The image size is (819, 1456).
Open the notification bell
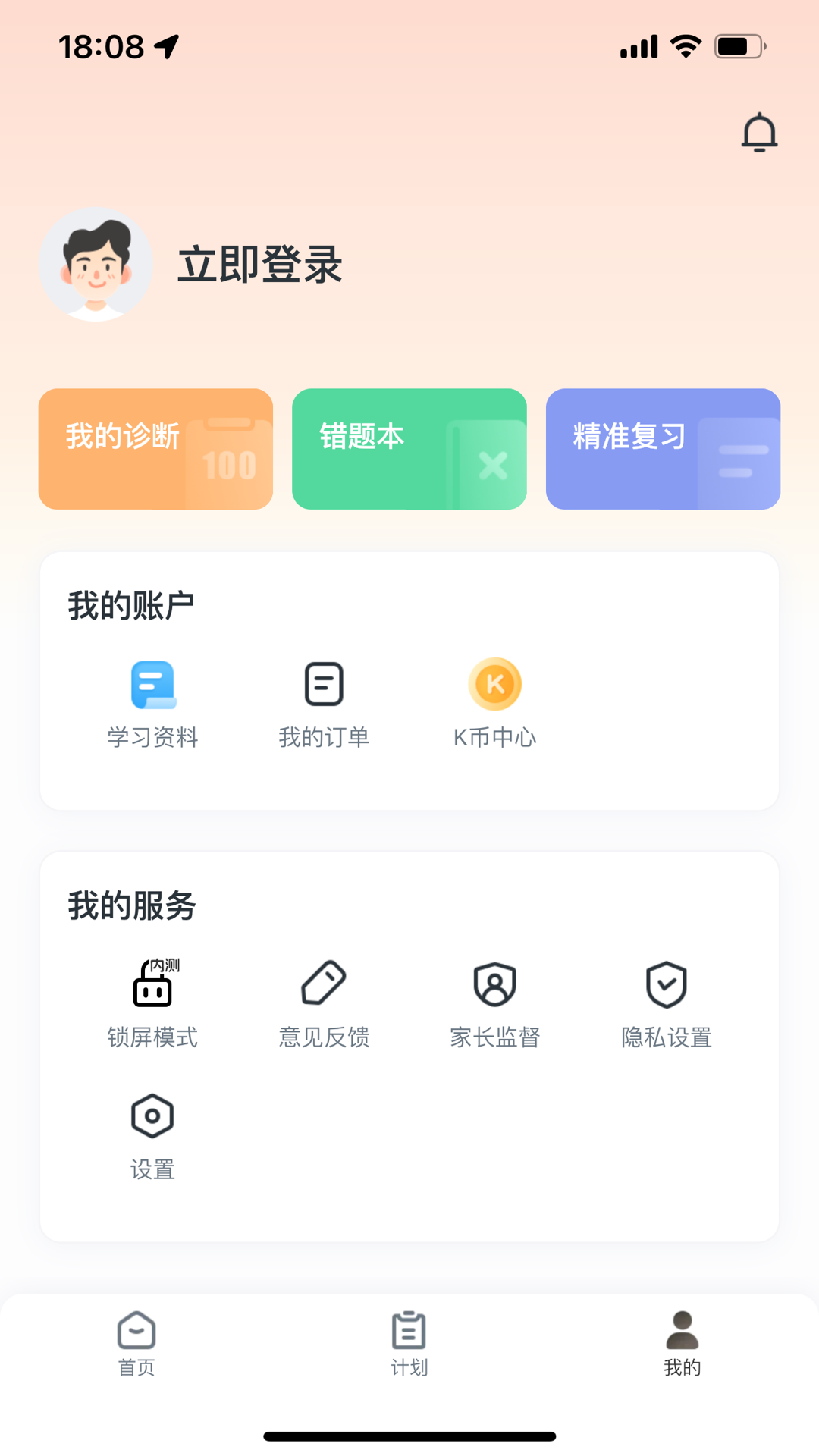tap(759, 132)
